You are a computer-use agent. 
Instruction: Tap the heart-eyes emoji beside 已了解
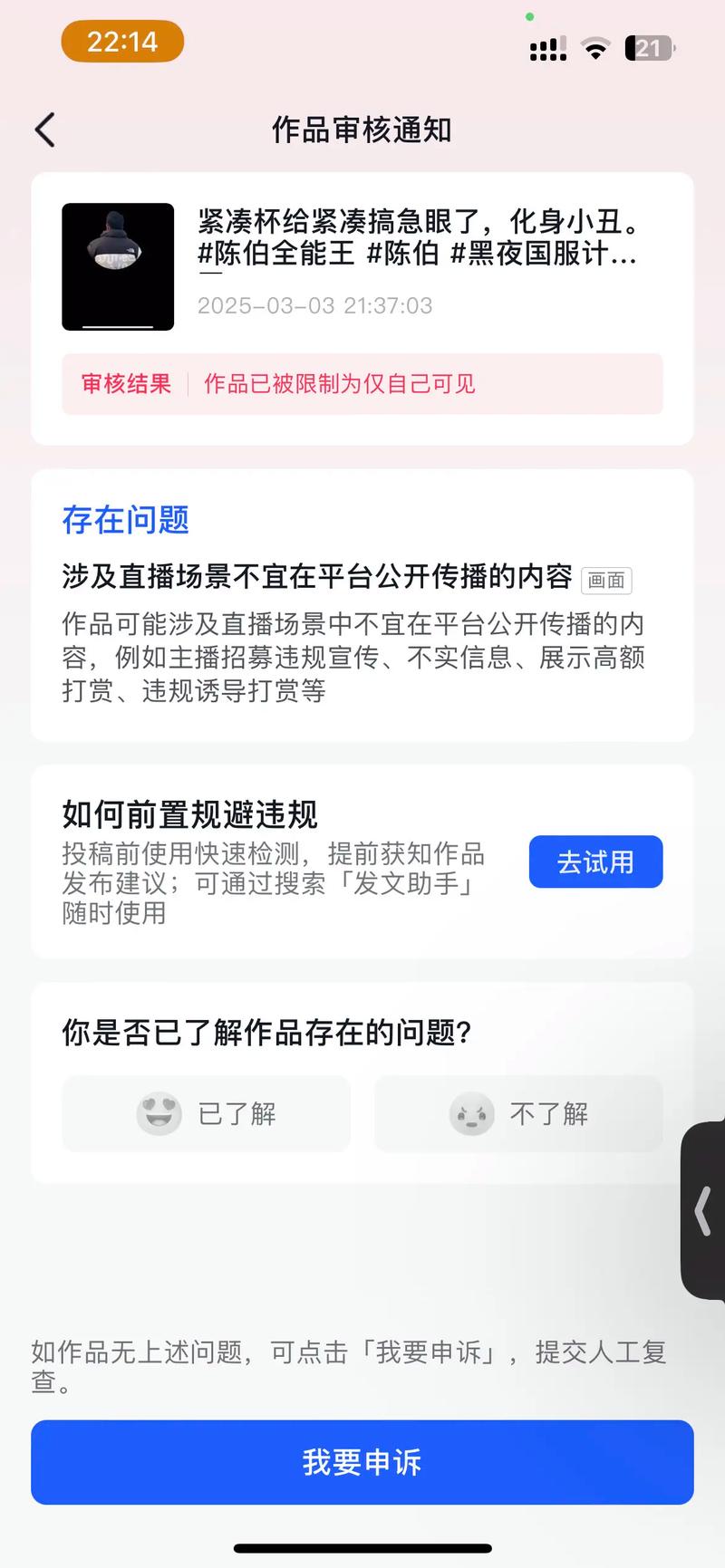tap(156, 1114)
